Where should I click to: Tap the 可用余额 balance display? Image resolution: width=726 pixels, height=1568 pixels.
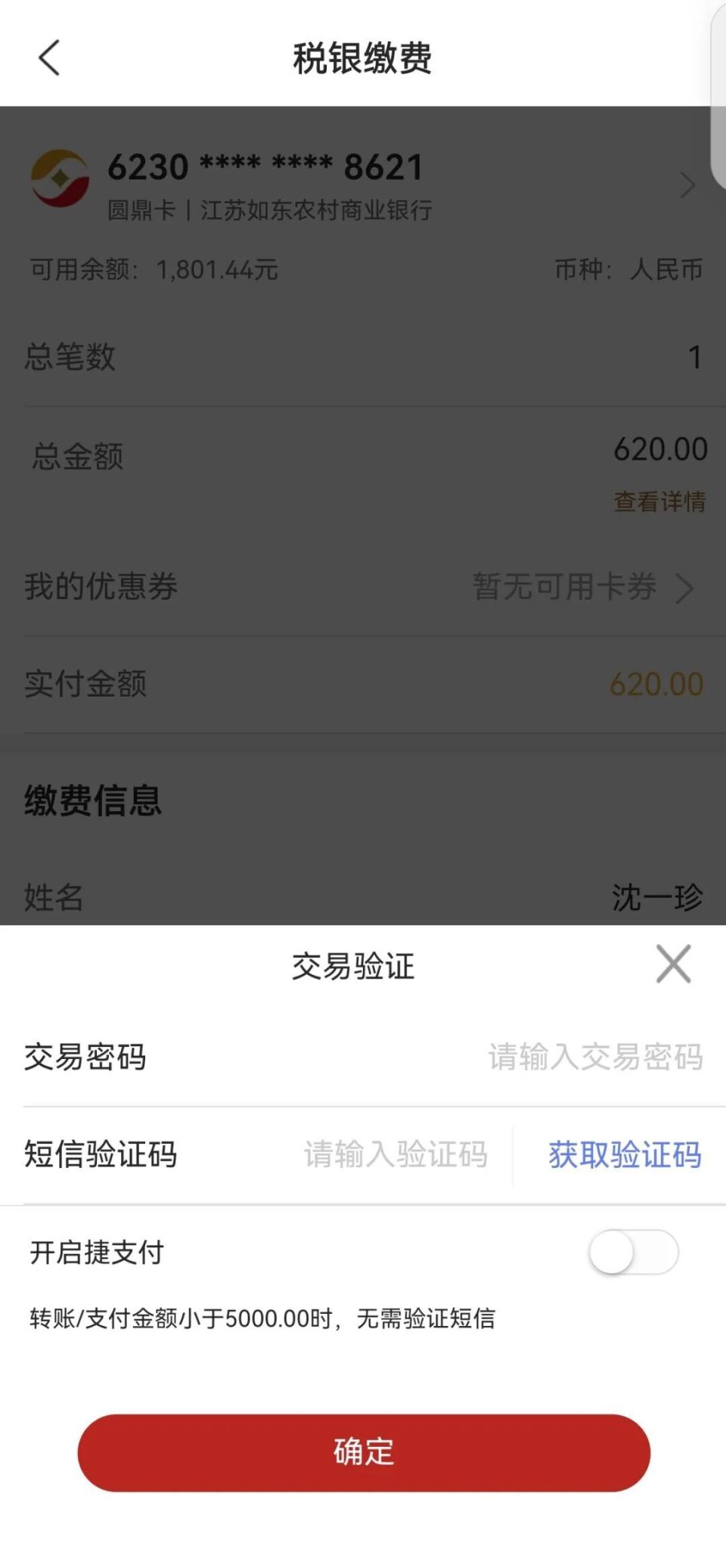pyautogui.click(x=151, y=269)
